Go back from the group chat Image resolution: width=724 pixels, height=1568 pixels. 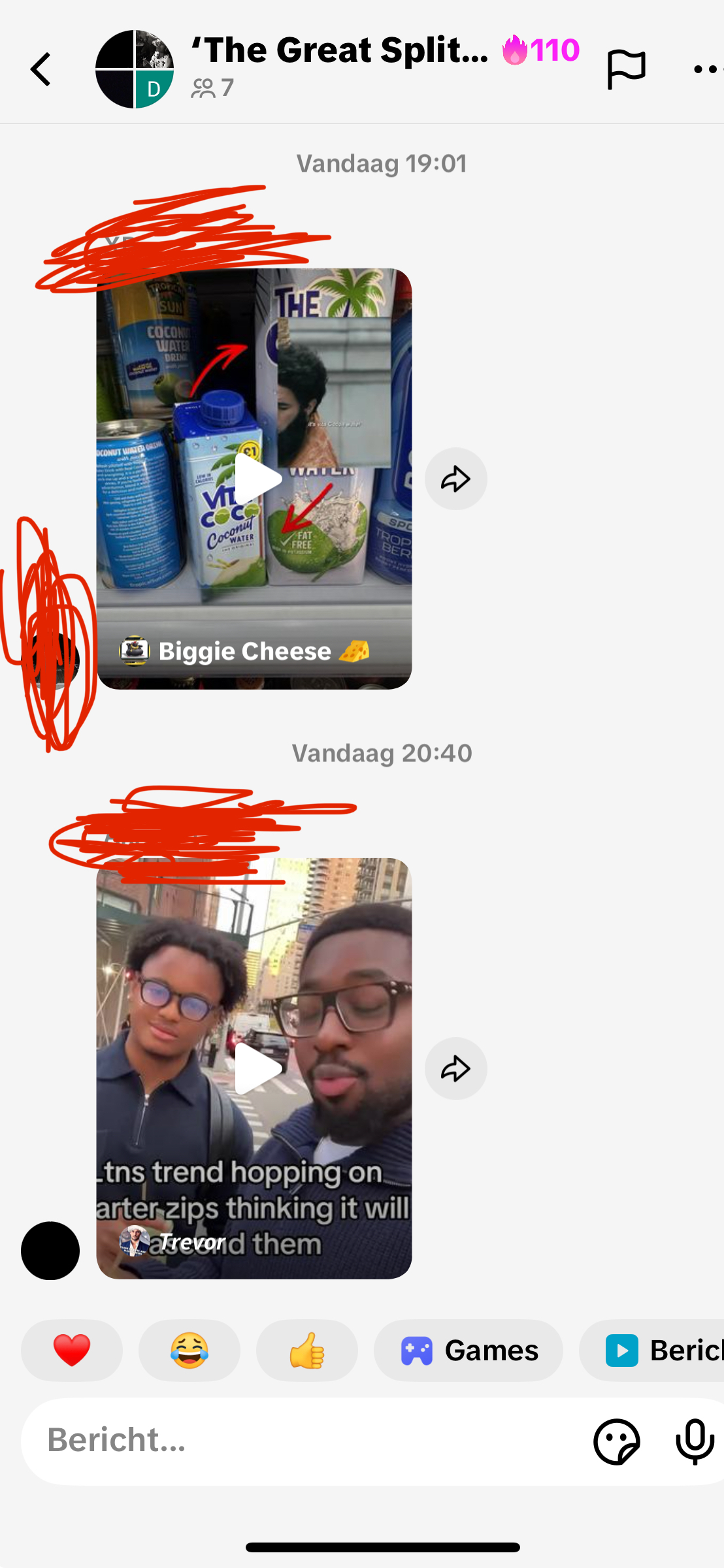pos(41,69)
